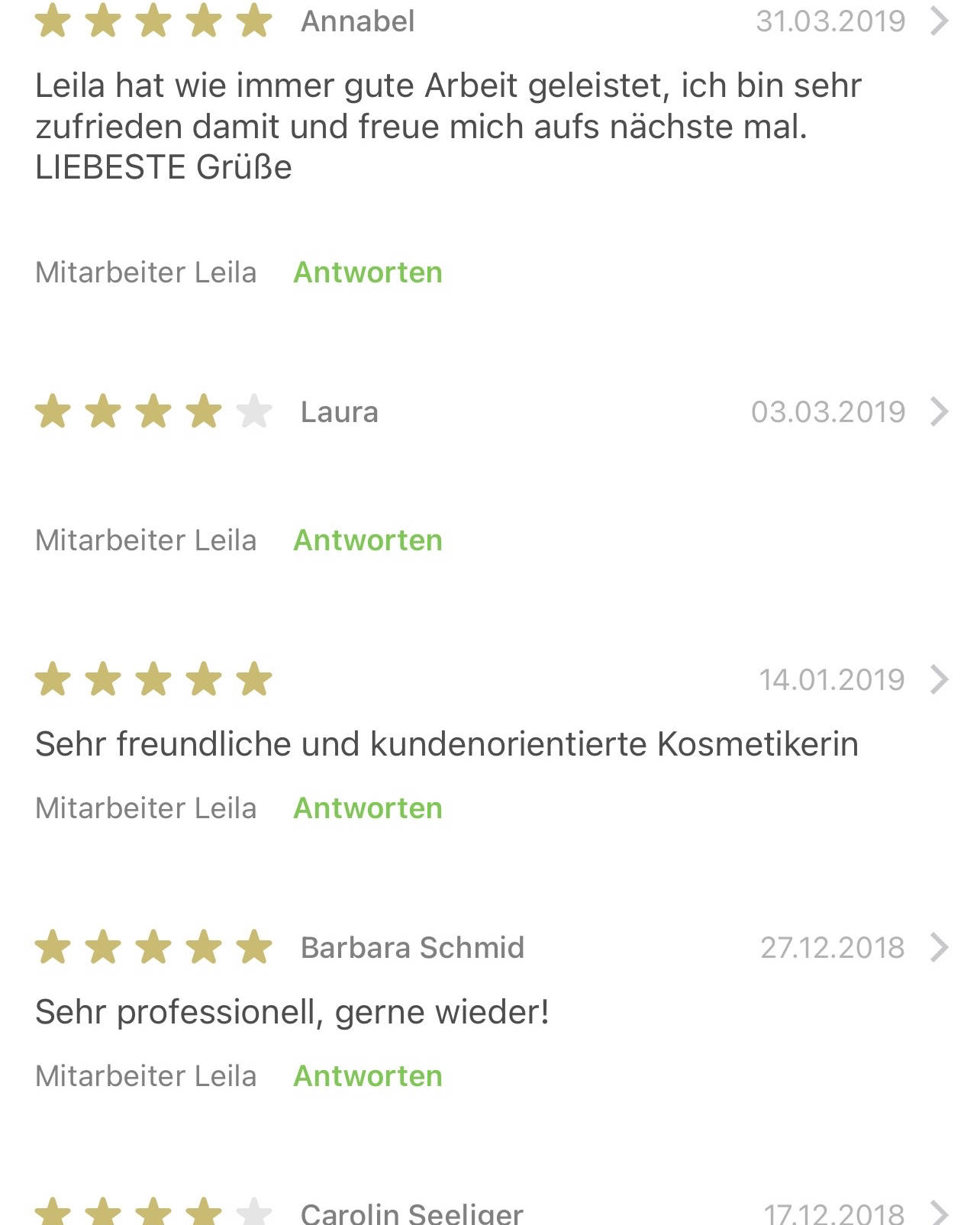980x1225 pixels.
Task: Reply to Laura's review with Antworten
Action: click(x=367, y=540)
